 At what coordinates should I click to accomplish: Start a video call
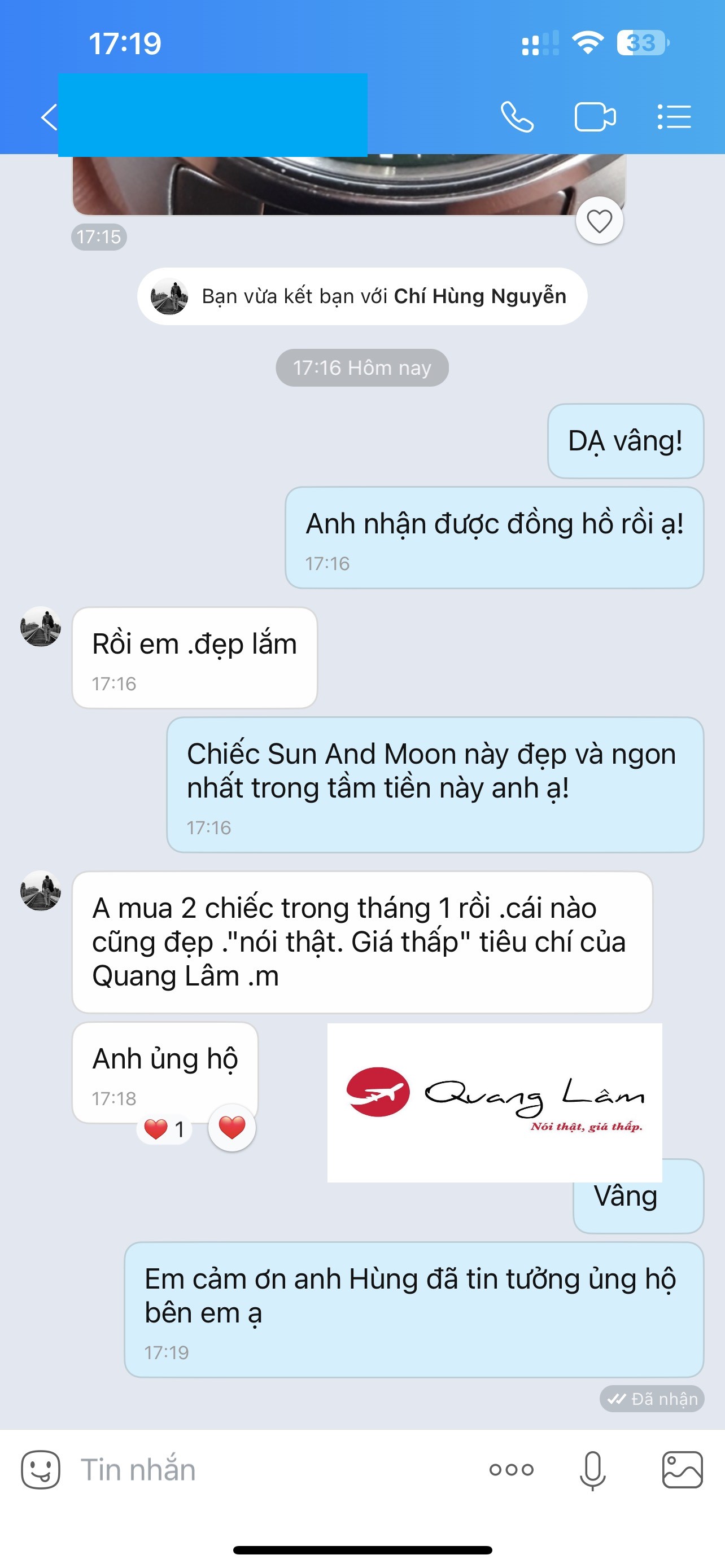(x=595, y=117)
